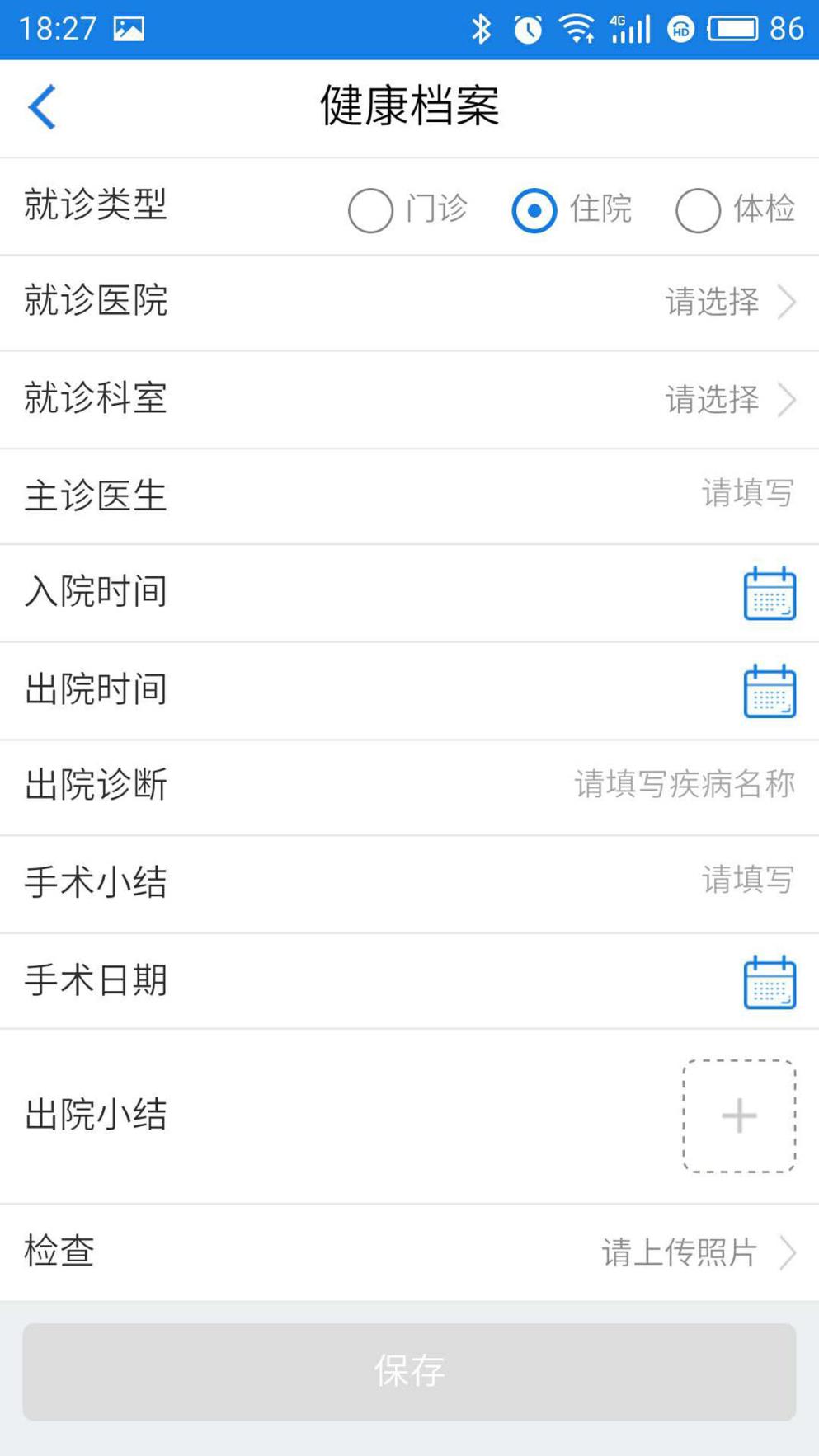This screenshot has width=819, height=1456.
Task: Tap the battery level indicator showing 86
Action: point(751,27)
